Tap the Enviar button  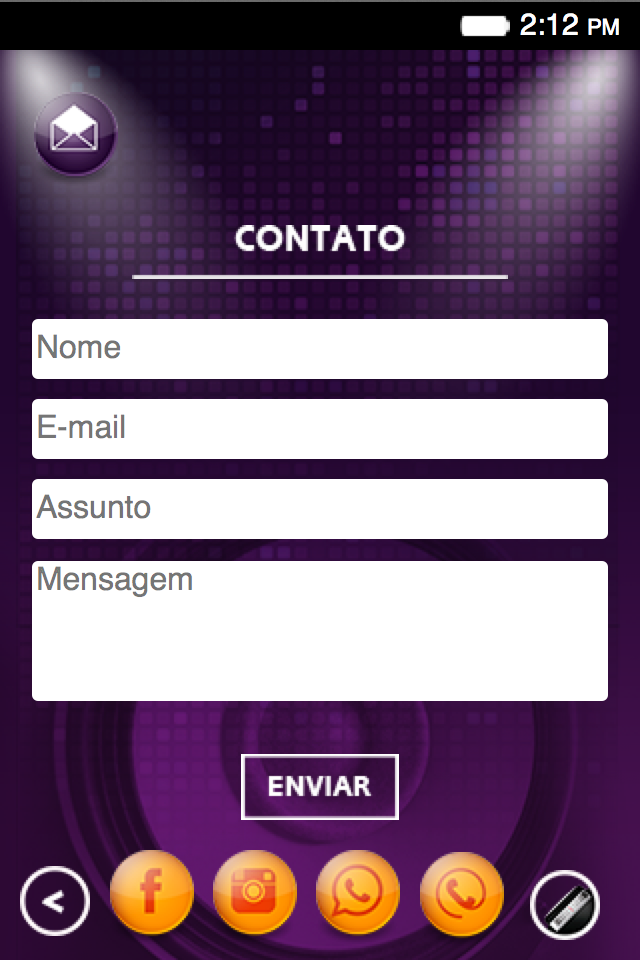pos(320,787)
